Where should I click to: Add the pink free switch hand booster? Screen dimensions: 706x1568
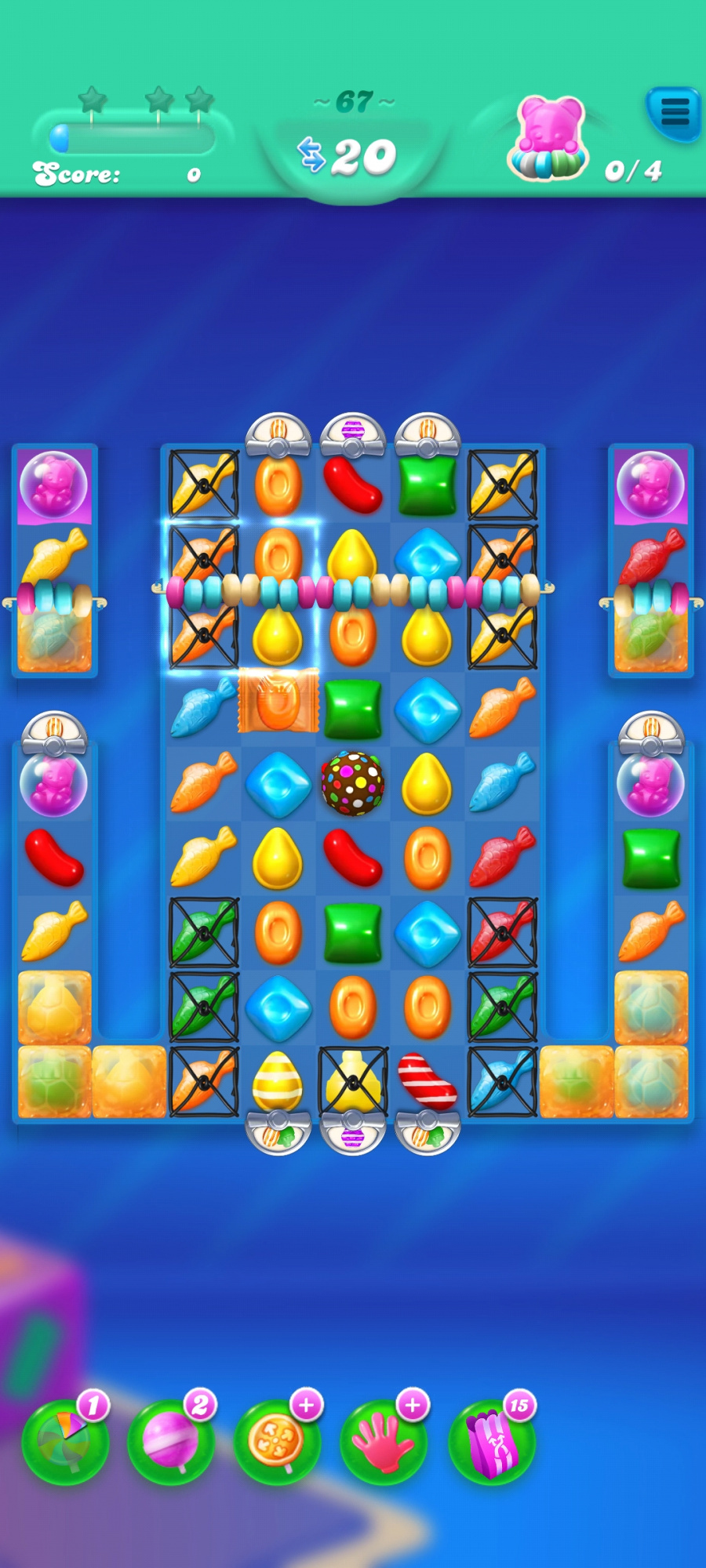tap(384, 1441)
